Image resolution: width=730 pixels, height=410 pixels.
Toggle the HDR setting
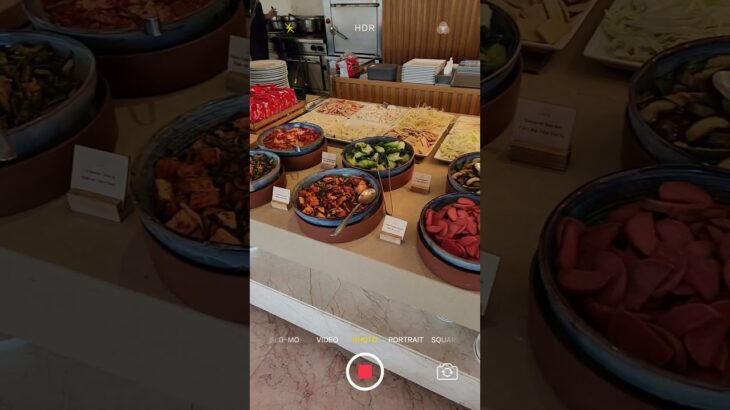point(365,28)
